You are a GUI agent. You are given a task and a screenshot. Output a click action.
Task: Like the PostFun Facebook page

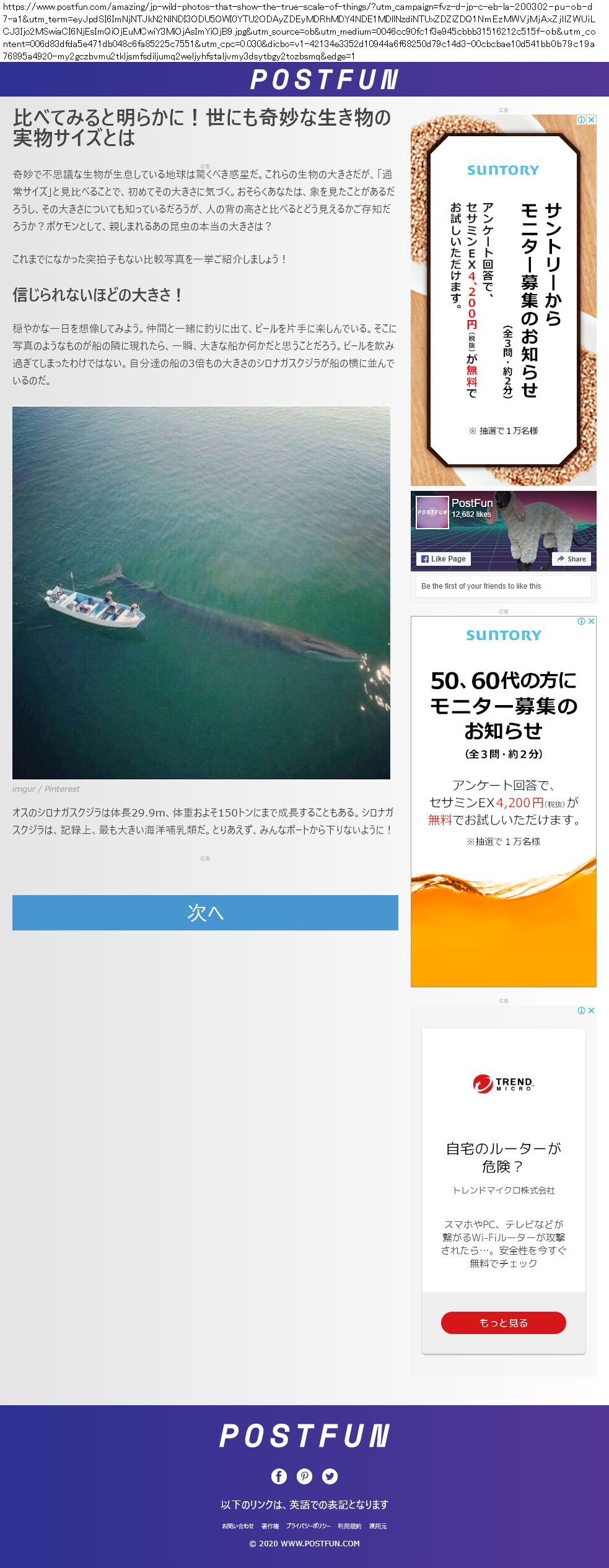click(444, 558)
